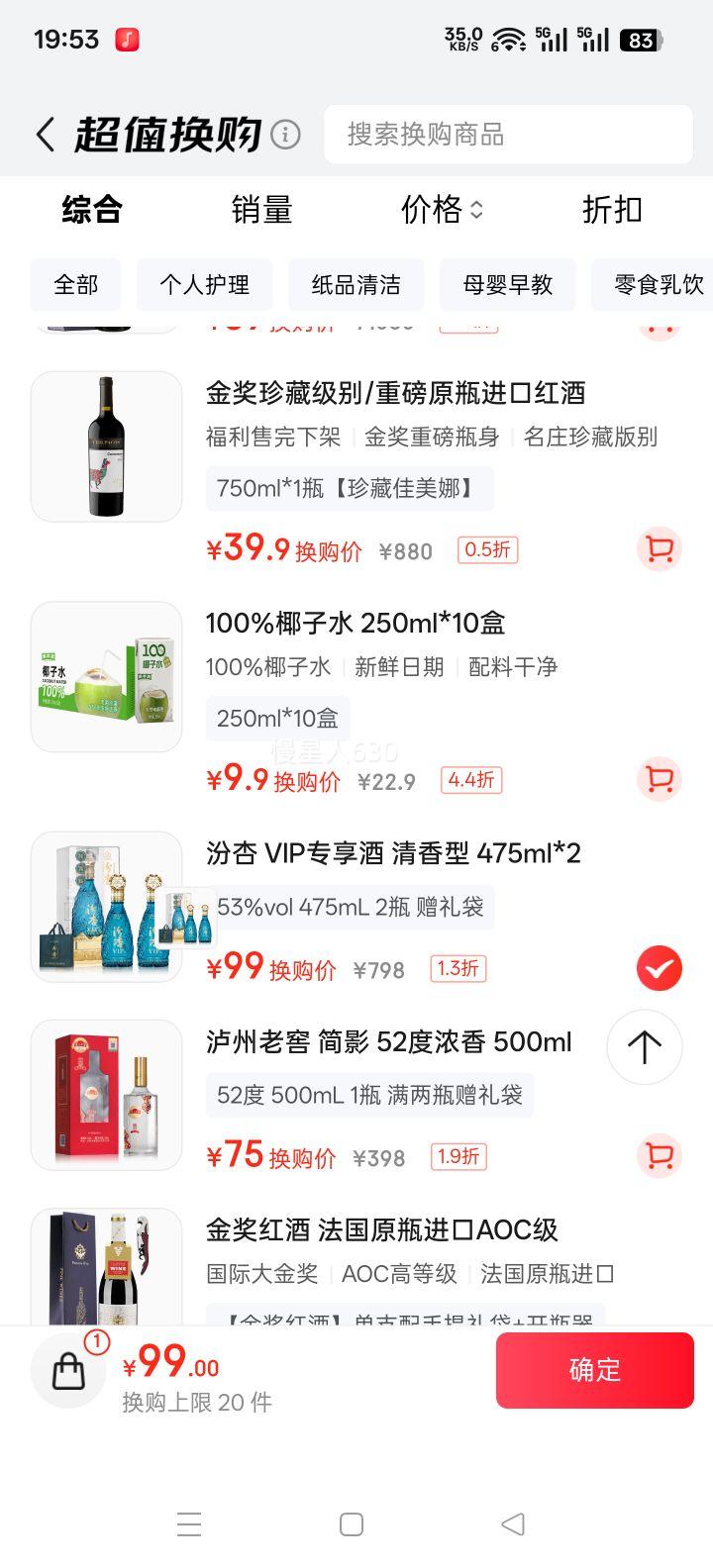Open the 金奖红酒 法国原瓶进口 product listing
The width and height of the screenshot is (713, 1568).
tap(381, 1230)
